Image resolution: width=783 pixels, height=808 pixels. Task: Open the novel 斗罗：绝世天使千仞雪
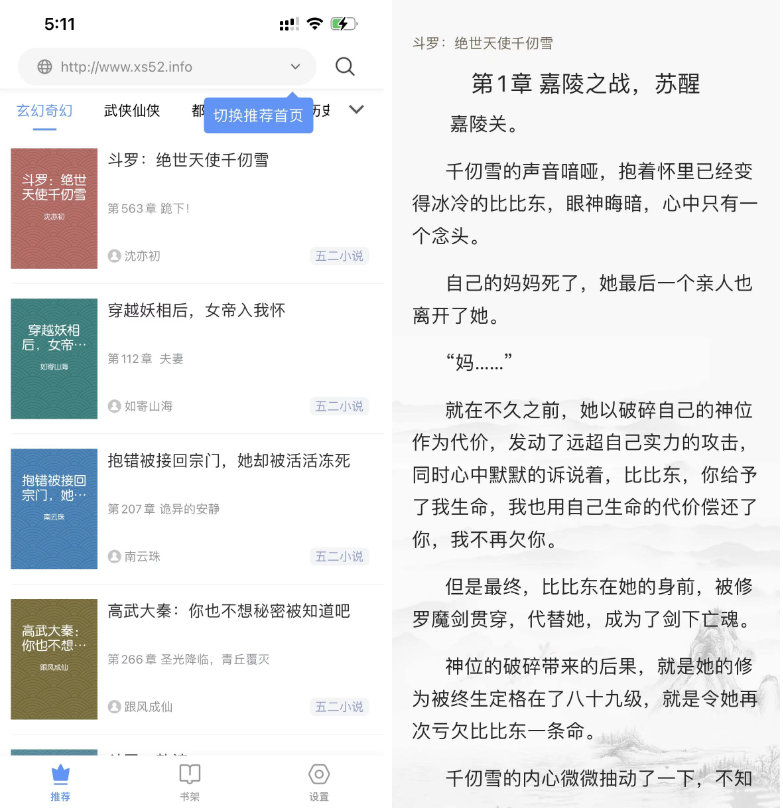pos(188,160)
